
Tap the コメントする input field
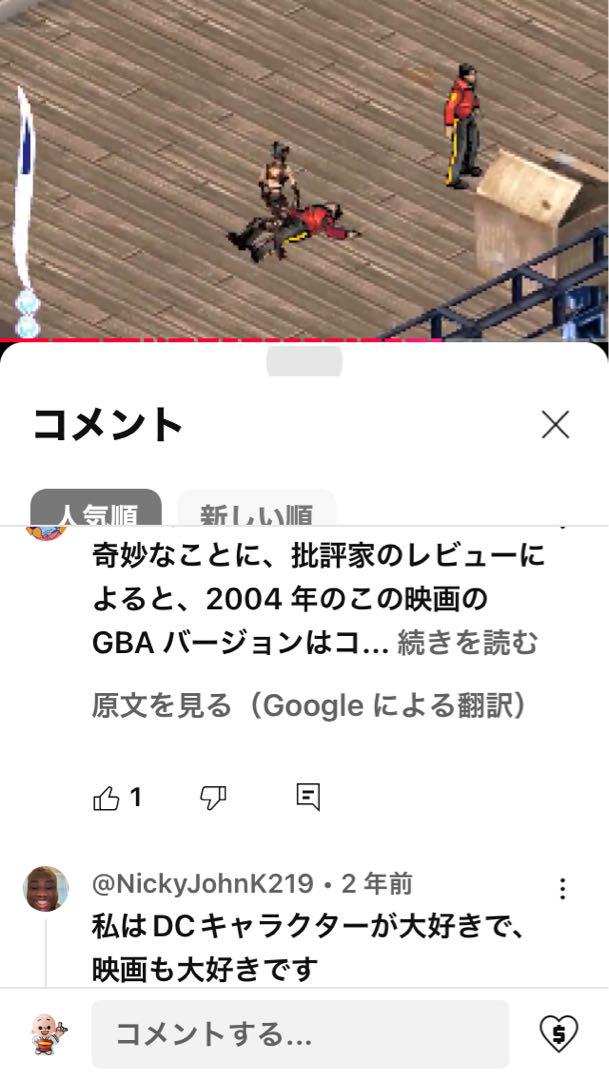(300, 1034)
